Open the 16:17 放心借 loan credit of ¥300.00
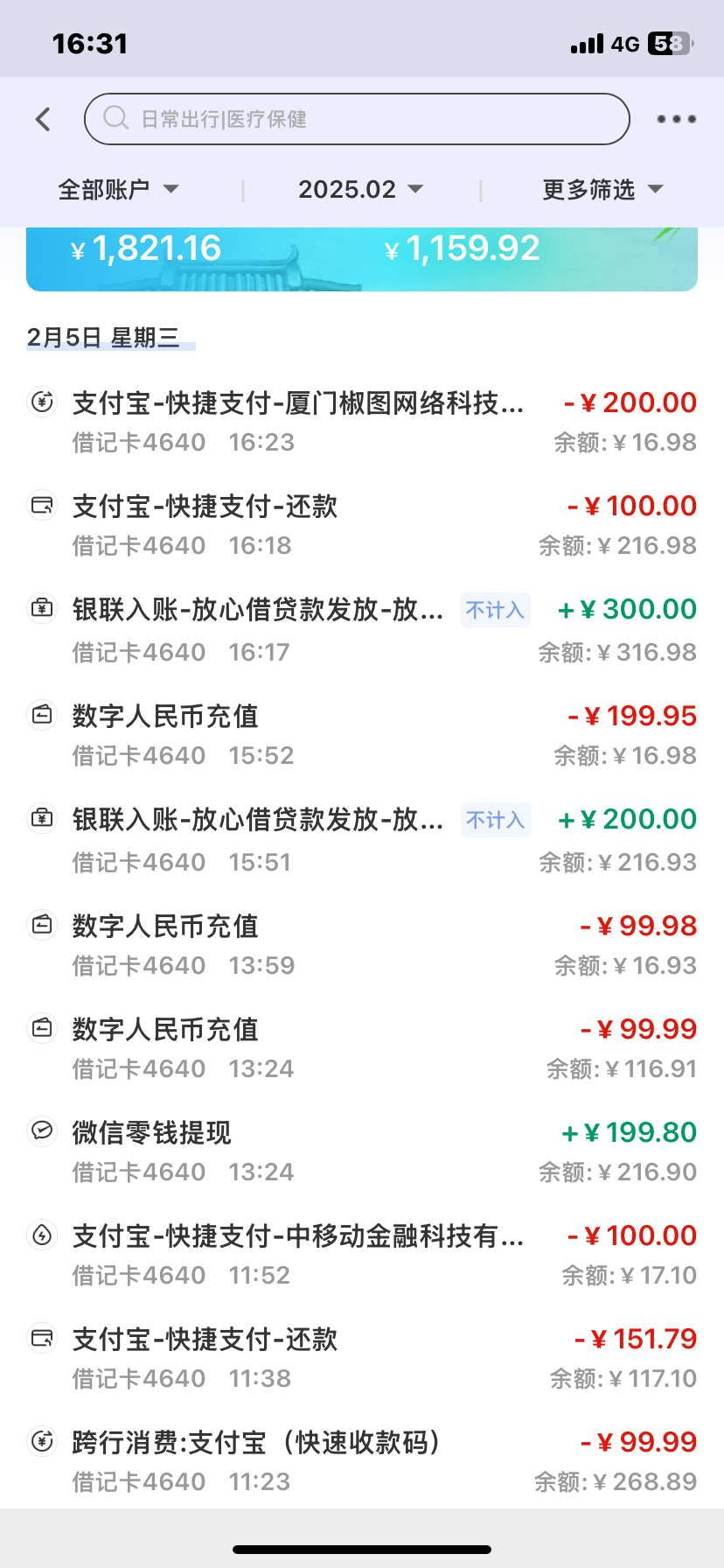Screen dimensions: 724x1568 point(362,630)
